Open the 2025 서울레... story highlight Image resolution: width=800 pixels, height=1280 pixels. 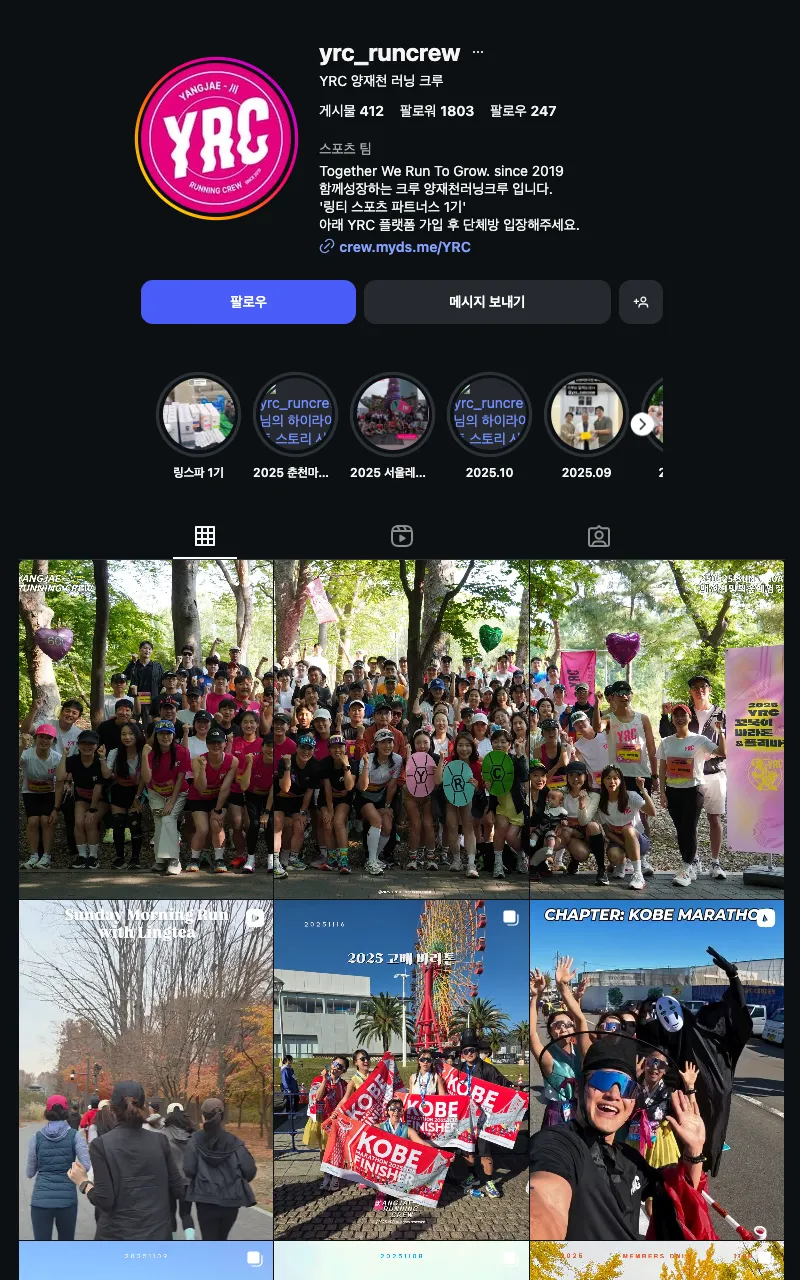[392, 415]
